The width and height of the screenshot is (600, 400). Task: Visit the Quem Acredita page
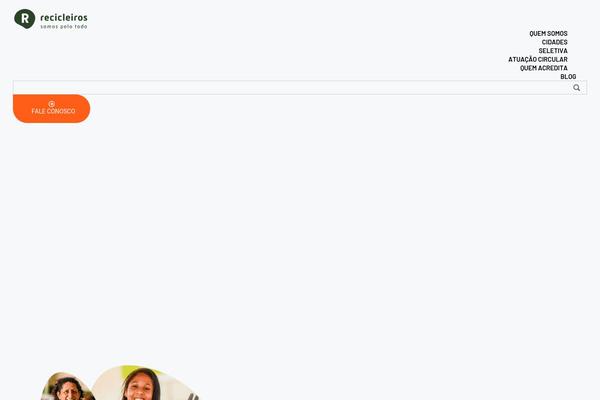[543, 68]
